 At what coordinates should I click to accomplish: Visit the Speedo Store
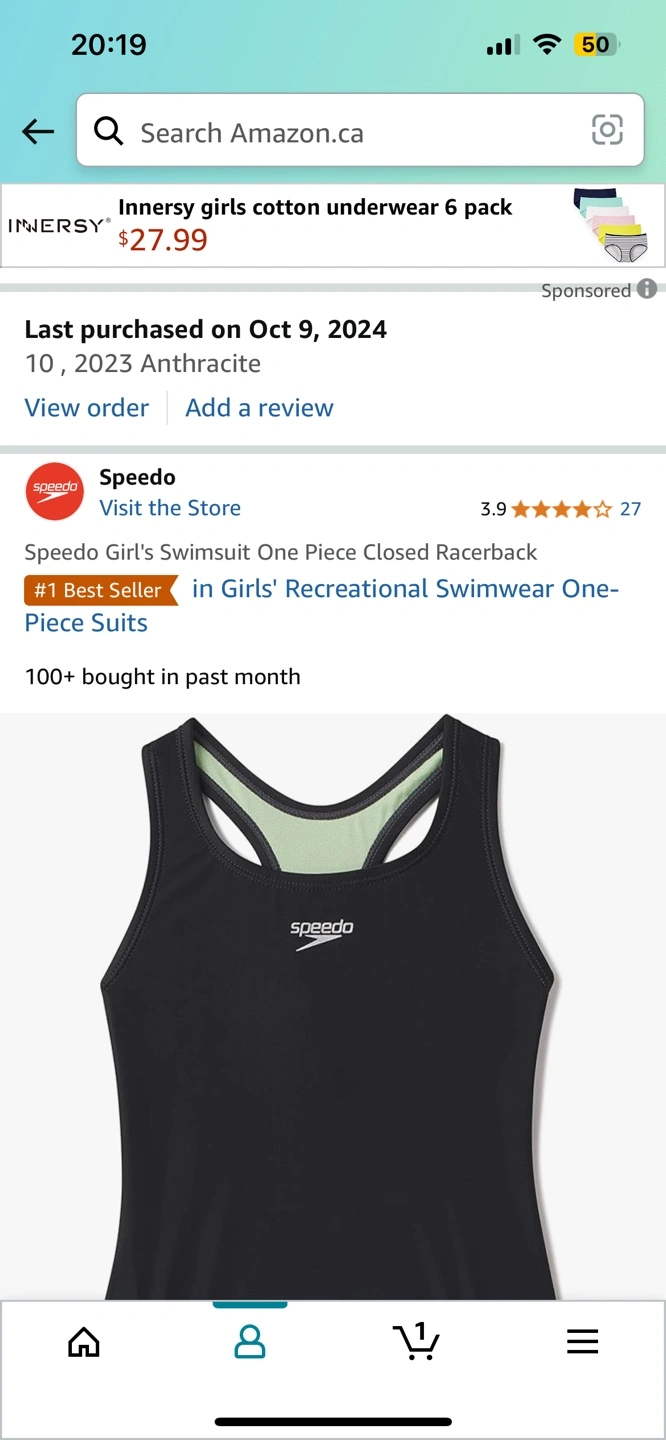click(x=170, y=508)
